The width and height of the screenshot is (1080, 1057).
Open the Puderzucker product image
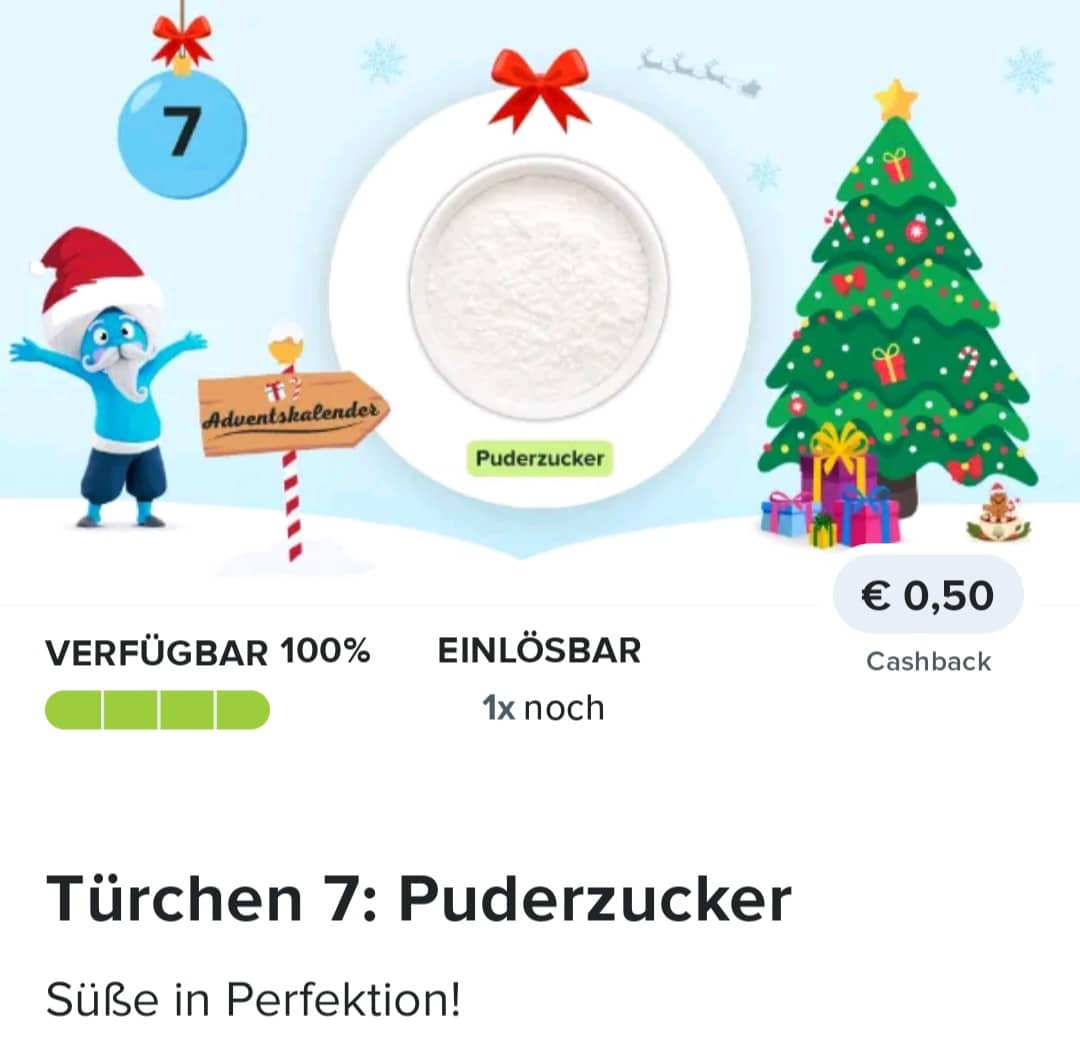[x=538, y=288]
